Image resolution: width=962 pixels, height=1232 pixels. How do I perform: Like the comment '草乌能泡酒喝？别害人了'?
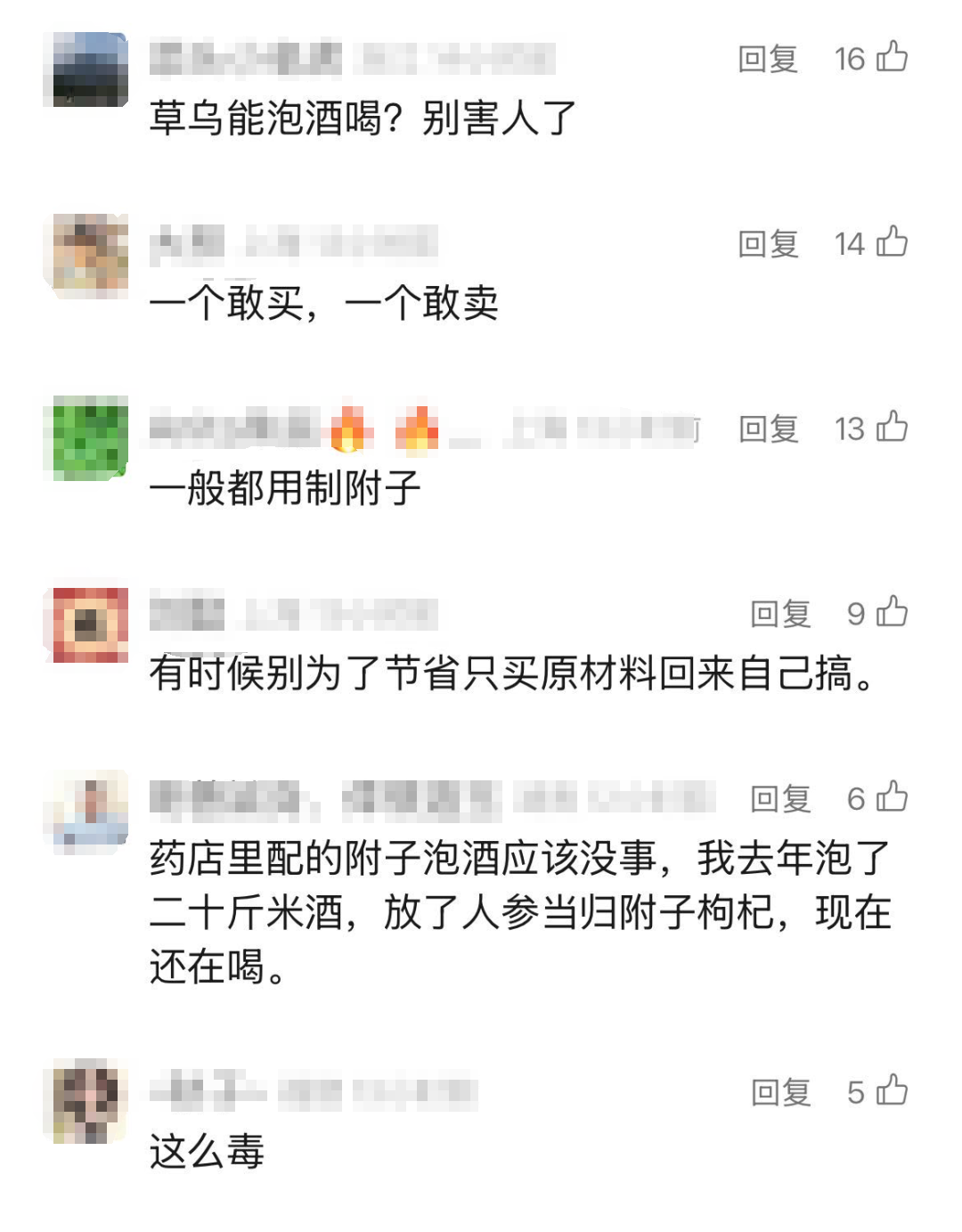[892, 57]
